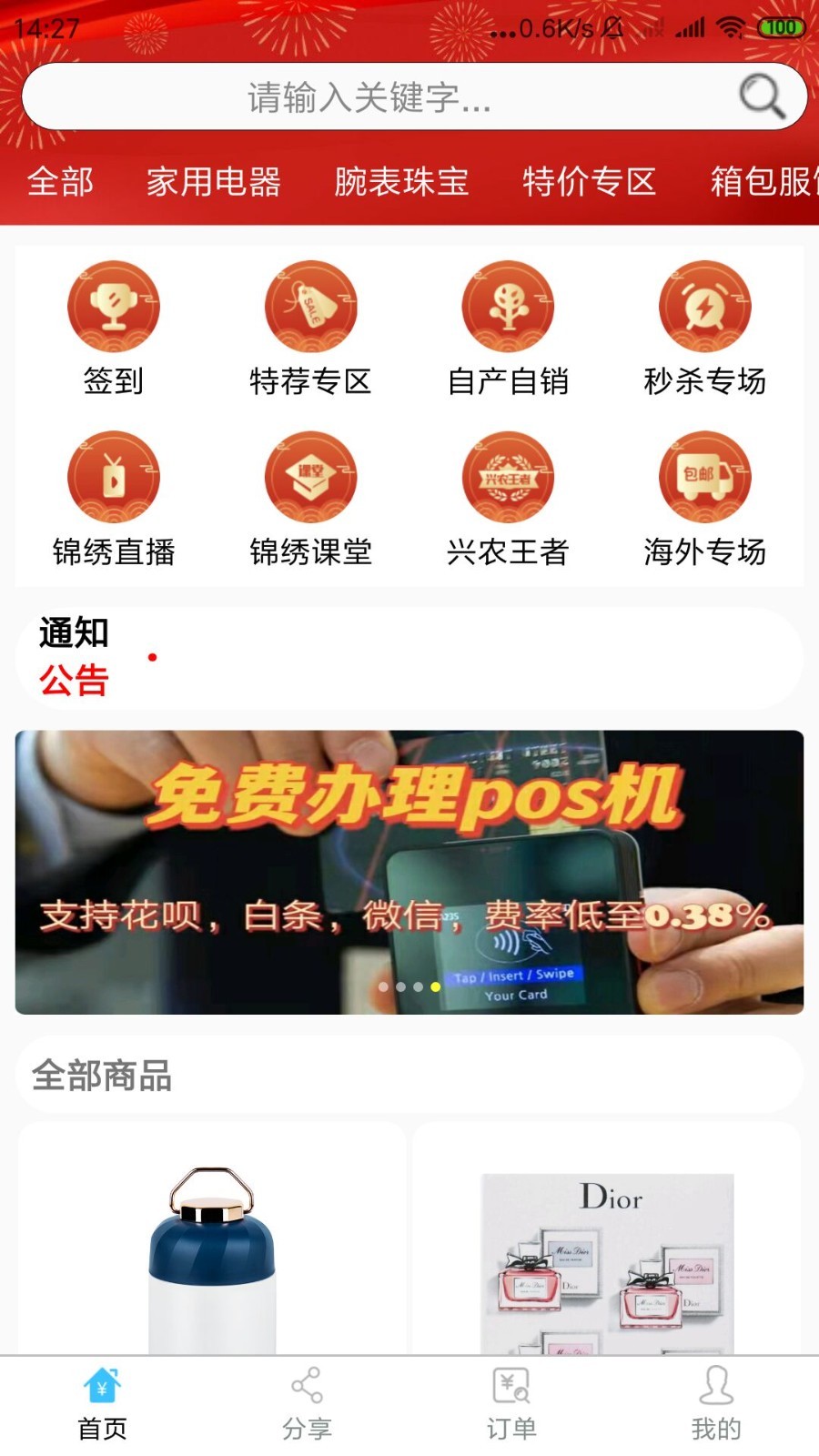Tap 海外专场 free shipping truck icon
The image size is (819, 1456).
click(705, 476)
